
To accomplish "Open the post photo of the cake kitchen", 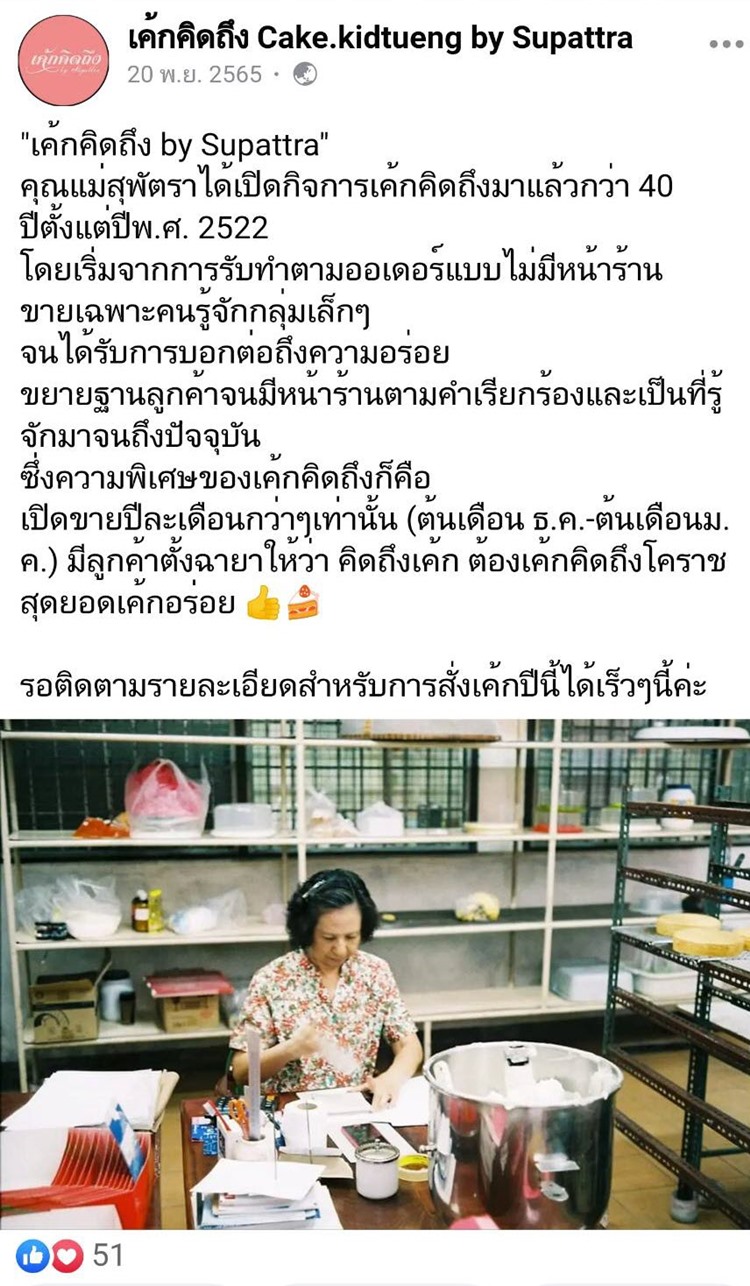I will click(x=375, y=973).
